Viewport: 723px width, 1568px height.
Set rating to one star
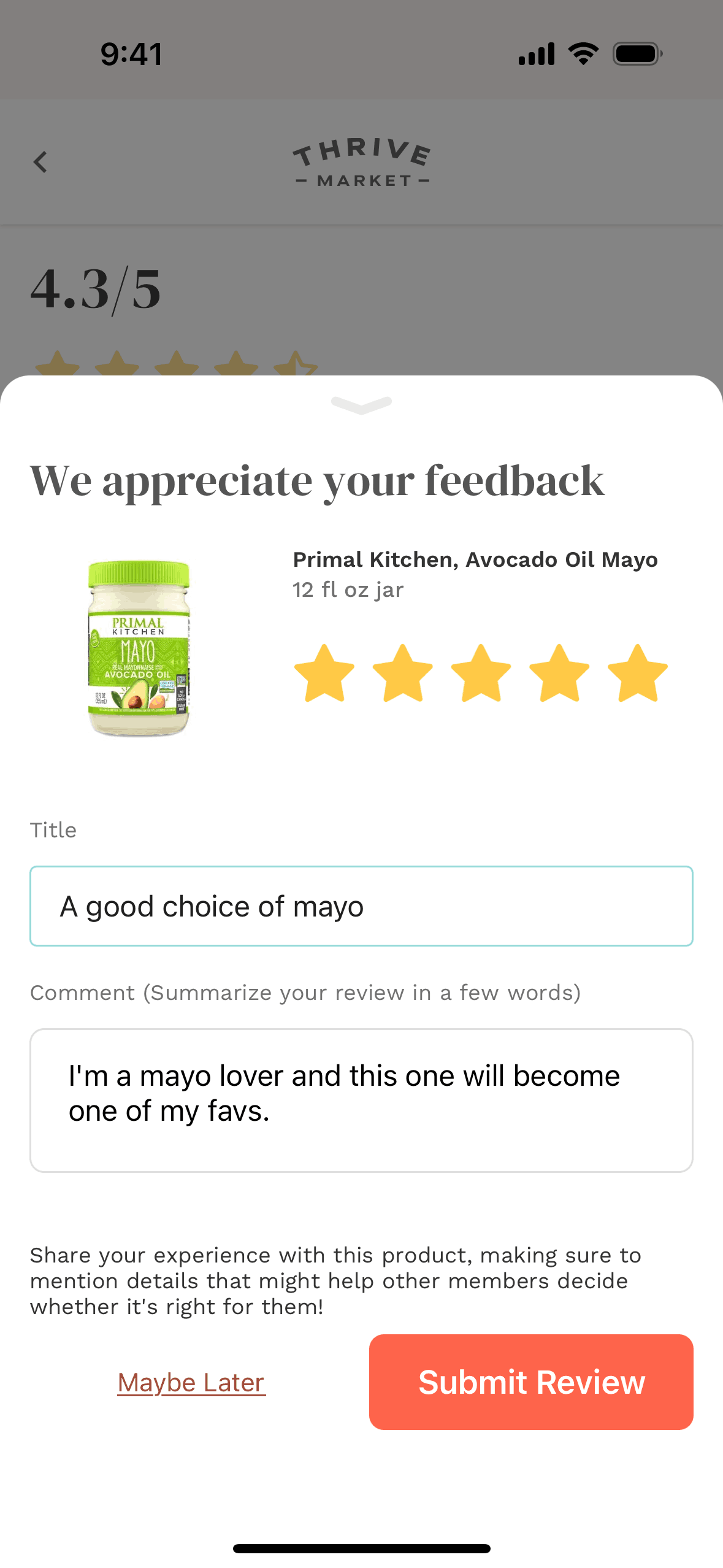coord(324,674)
